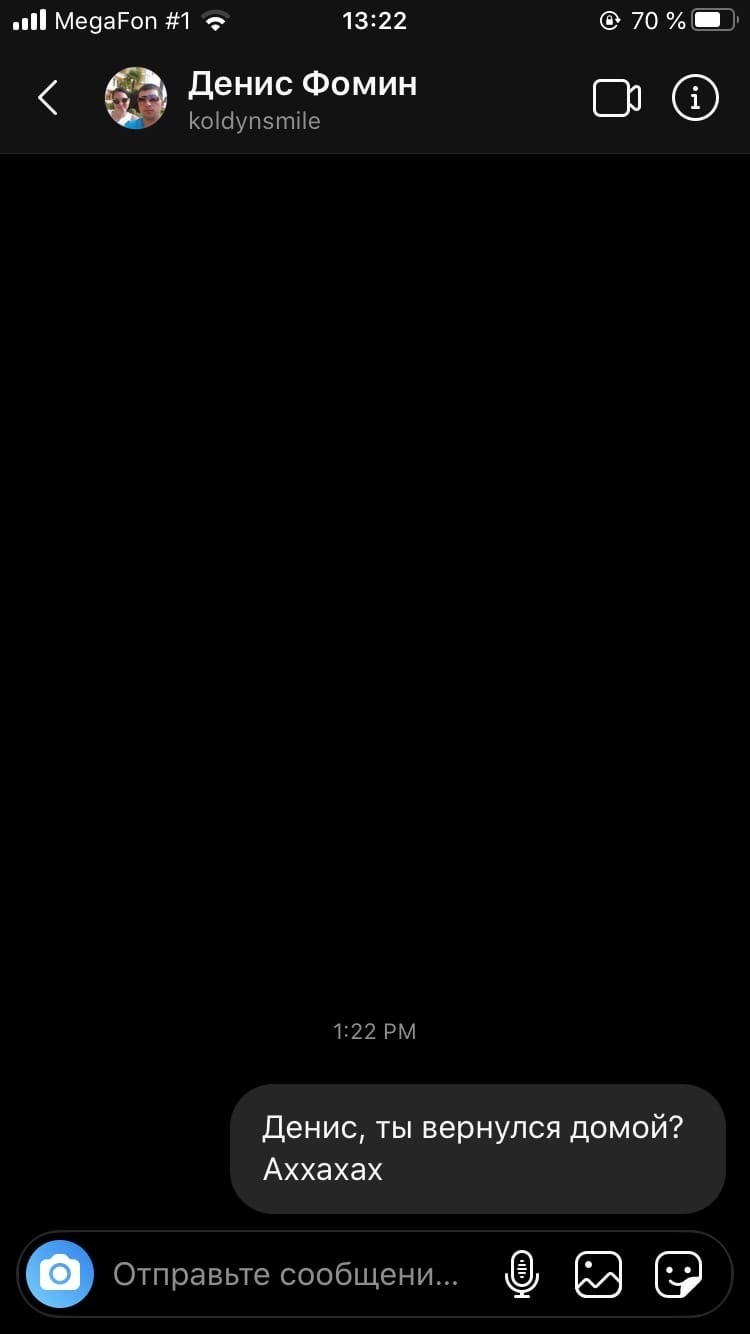Start a video call with Денис Фомин
This screenshot has width=750, height=1334.
pos(617,98)
